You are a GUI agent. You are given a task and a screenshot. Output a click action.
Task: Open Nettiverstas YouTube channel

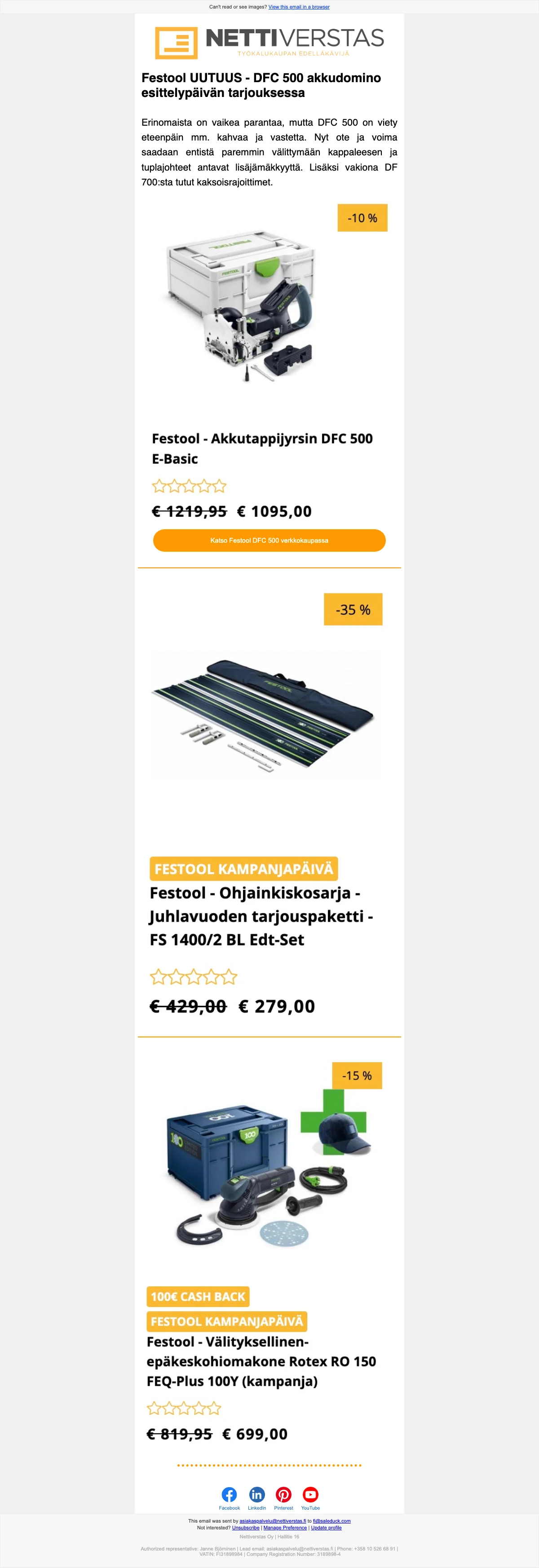coord(310,1494)
